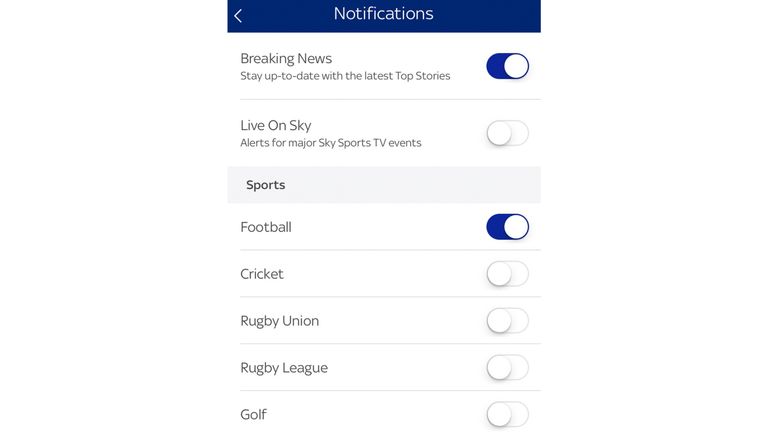768x432 pixels.
Task: Toggle Golf notifications on
Action: coord(507,414)
